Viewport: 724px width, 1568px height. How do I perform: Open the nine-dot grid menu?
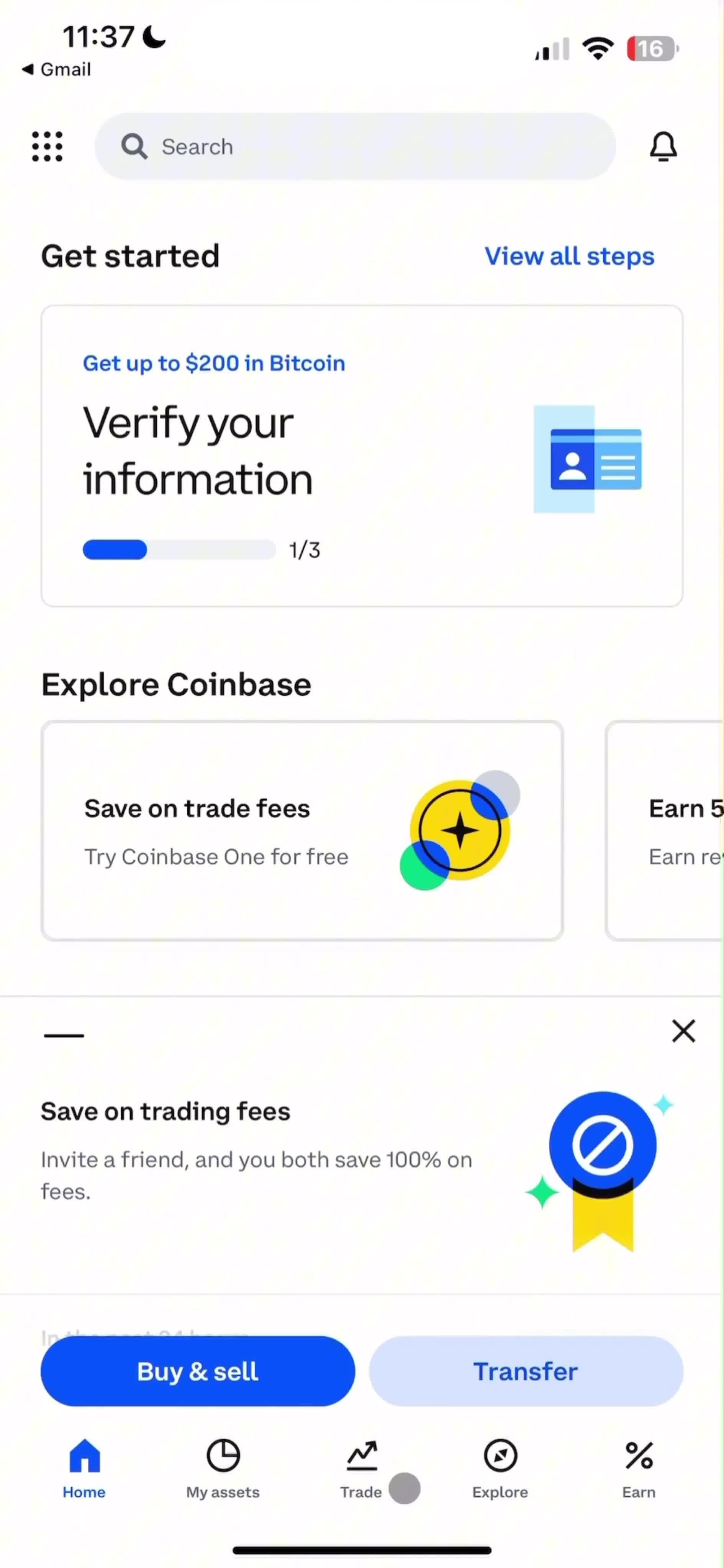[47, 146]
